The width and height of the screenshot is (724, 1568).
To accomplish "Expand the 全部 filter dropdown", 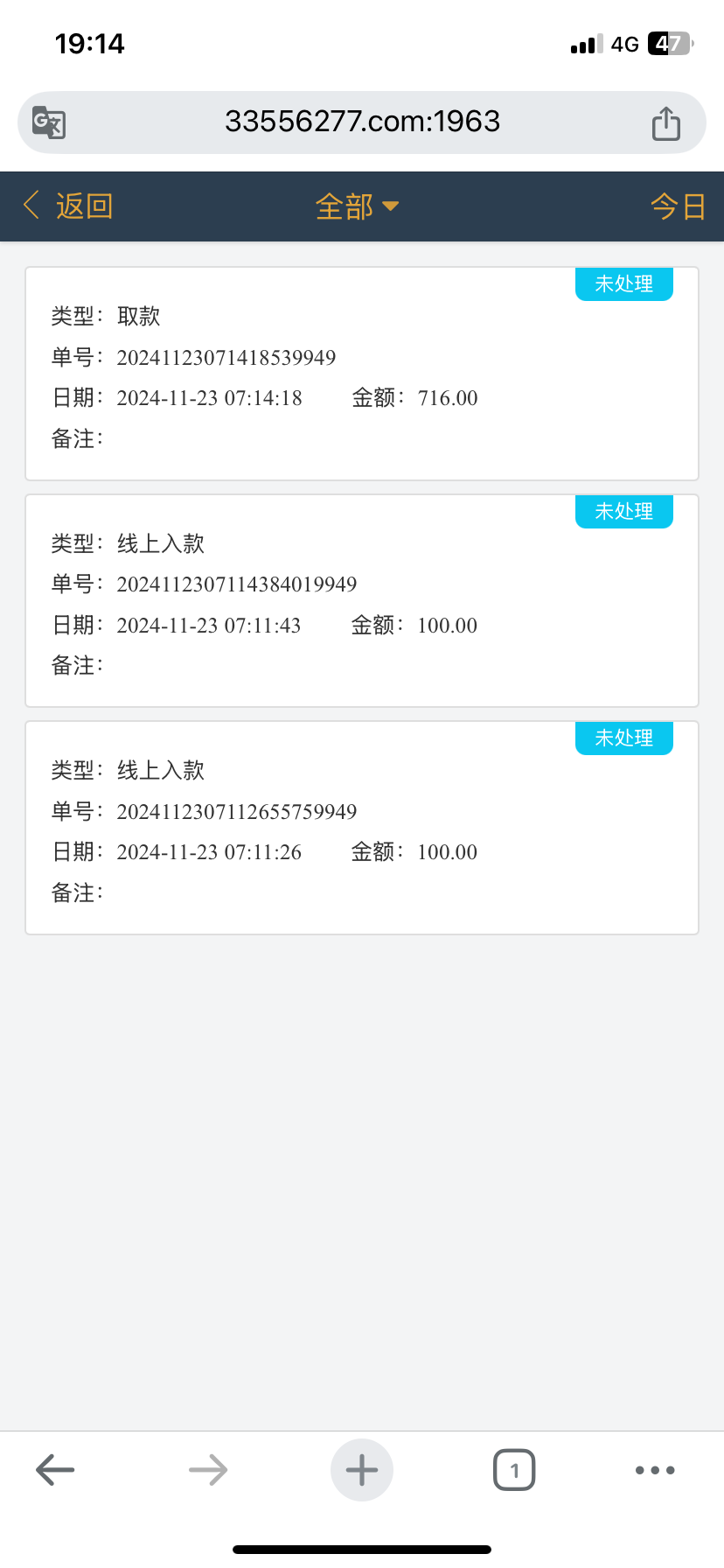I will tap(357, 206).
